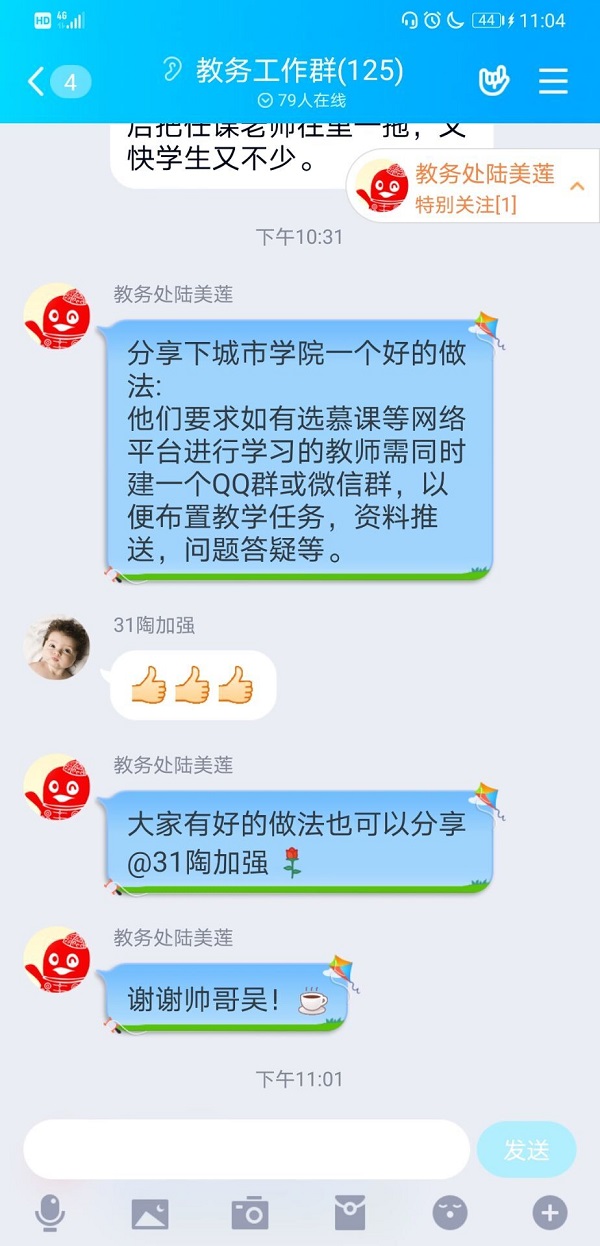View the 教务工作群 group title details
Screen dimensions: 600x1246
[299, 70]
